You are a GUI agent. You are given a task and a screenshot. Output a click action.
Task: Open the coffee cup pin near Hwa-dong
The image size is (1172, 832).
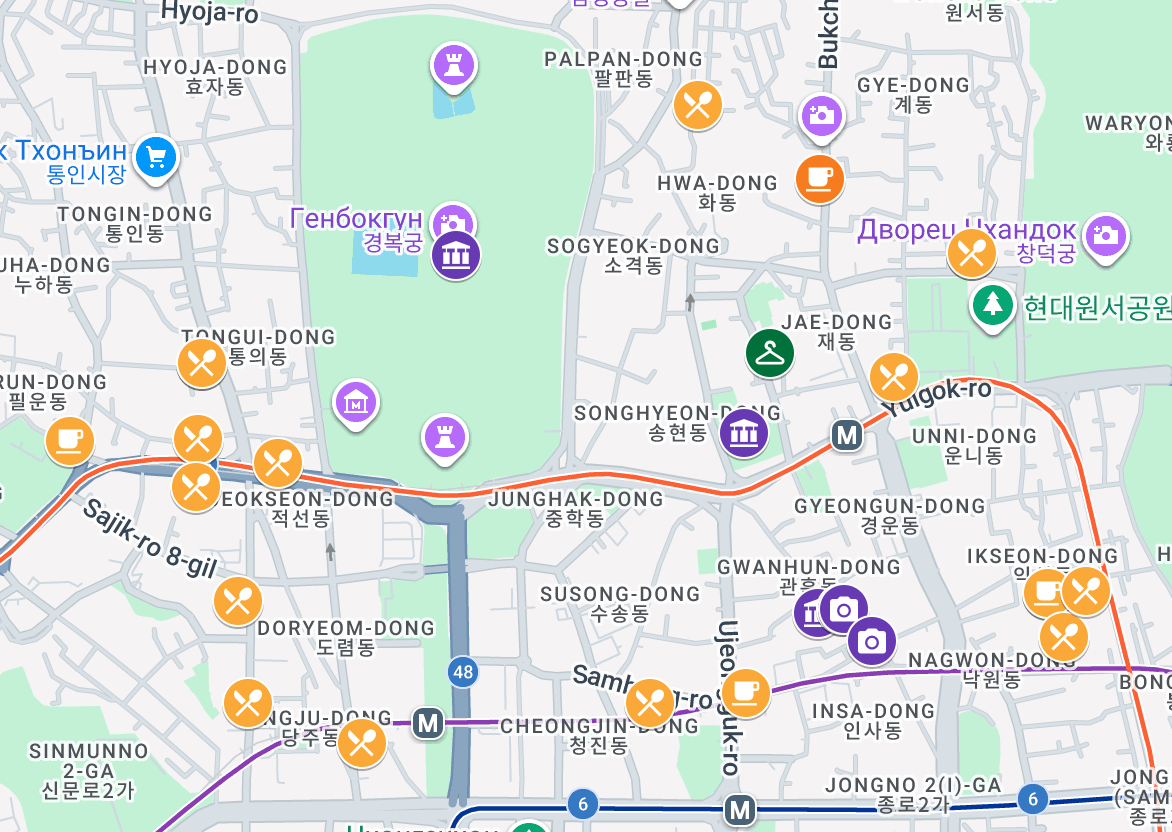coord(819,178)
